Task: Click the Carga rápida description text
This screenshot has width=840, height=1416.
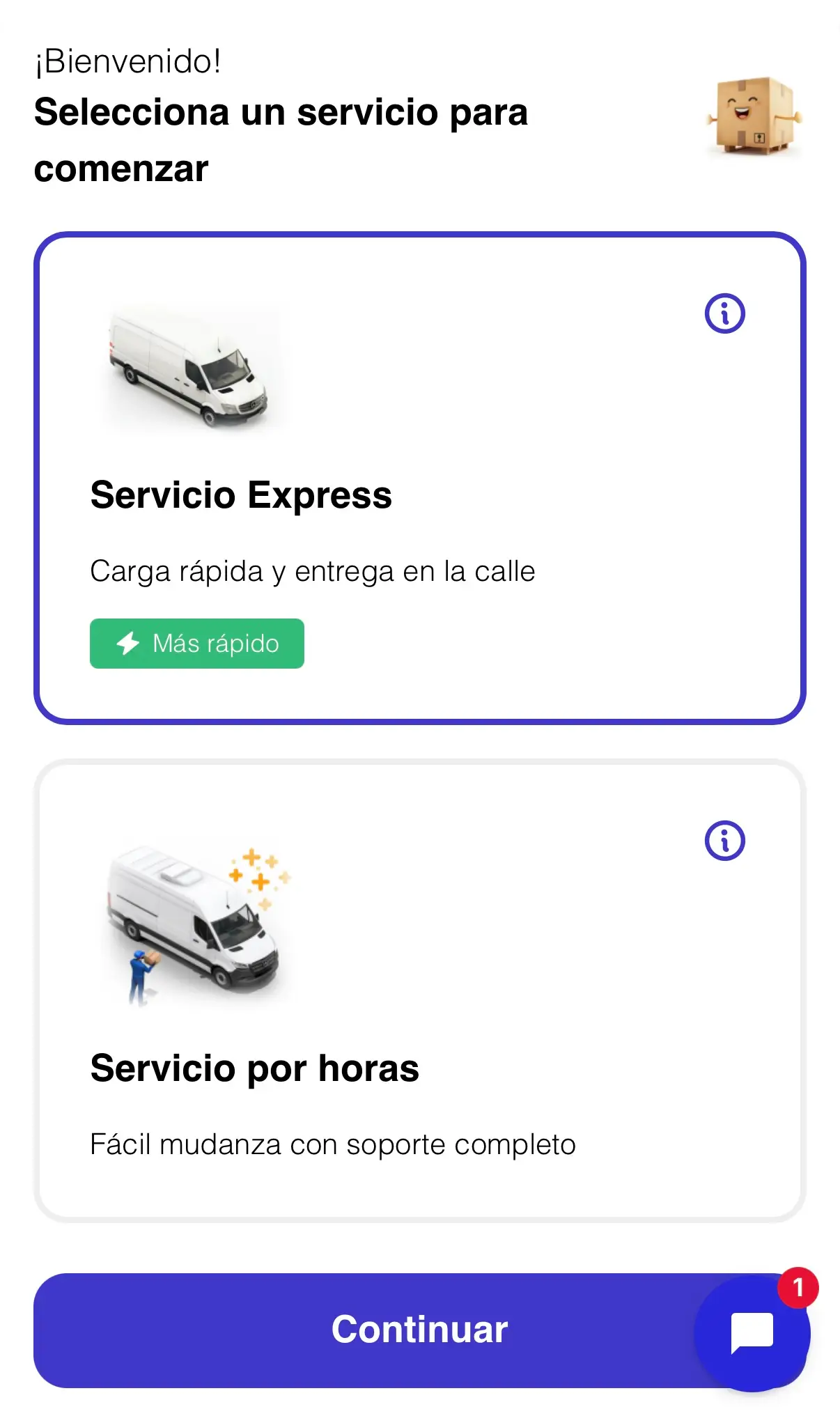Action: click(311, 570)
